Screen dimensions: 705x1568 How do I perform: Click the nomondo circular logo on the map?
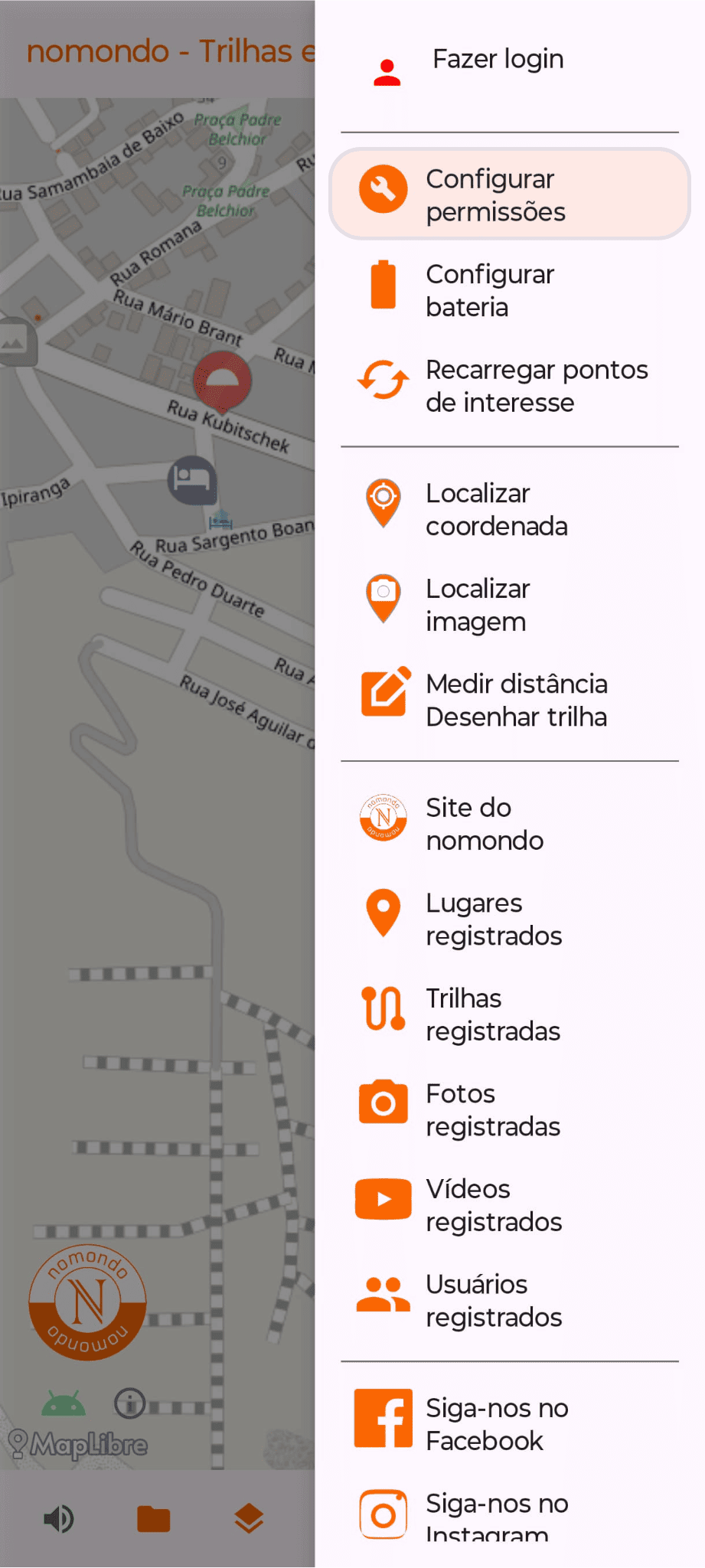point(87,1303)
